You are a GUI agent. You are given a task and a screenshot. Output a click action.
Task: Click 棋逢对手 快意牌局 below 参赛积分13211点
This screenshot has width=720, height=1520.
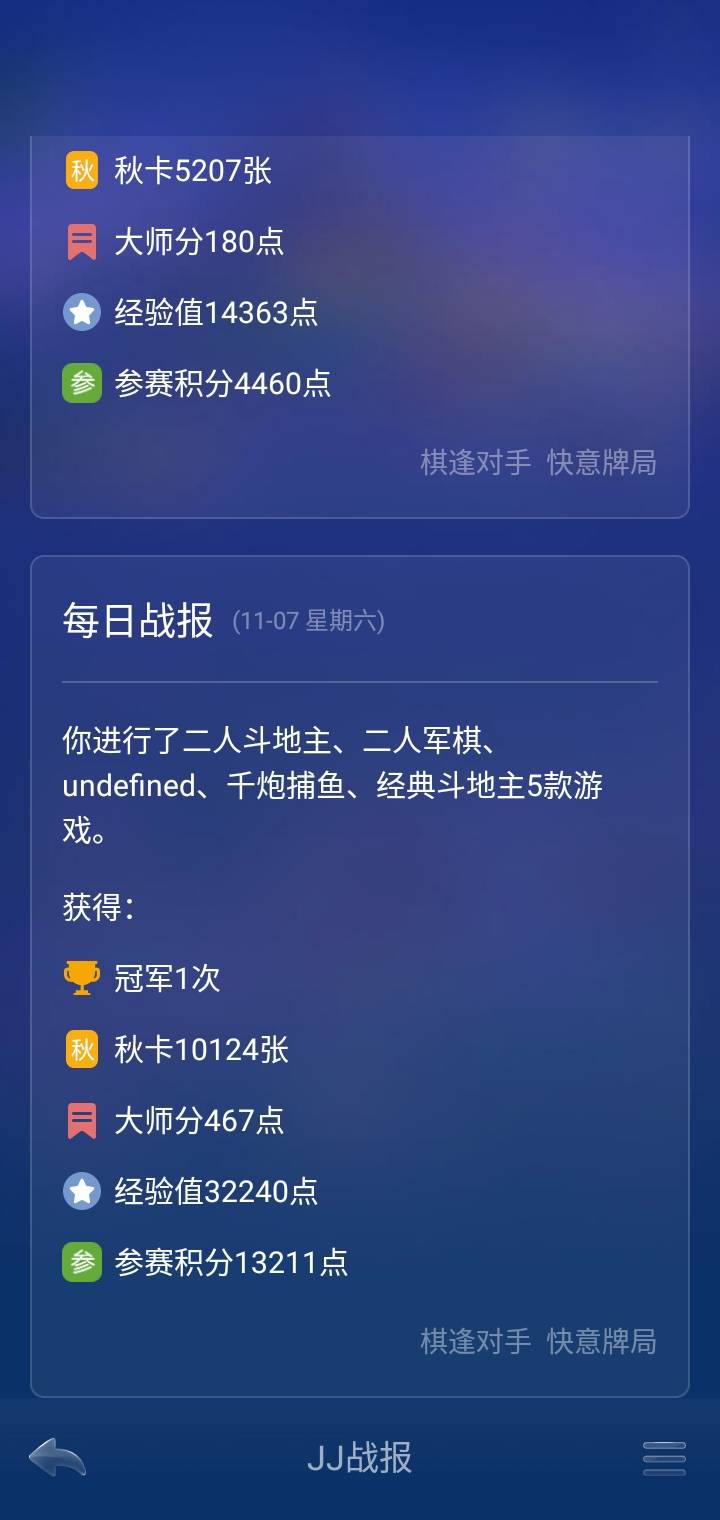[x=538, y=1344]
